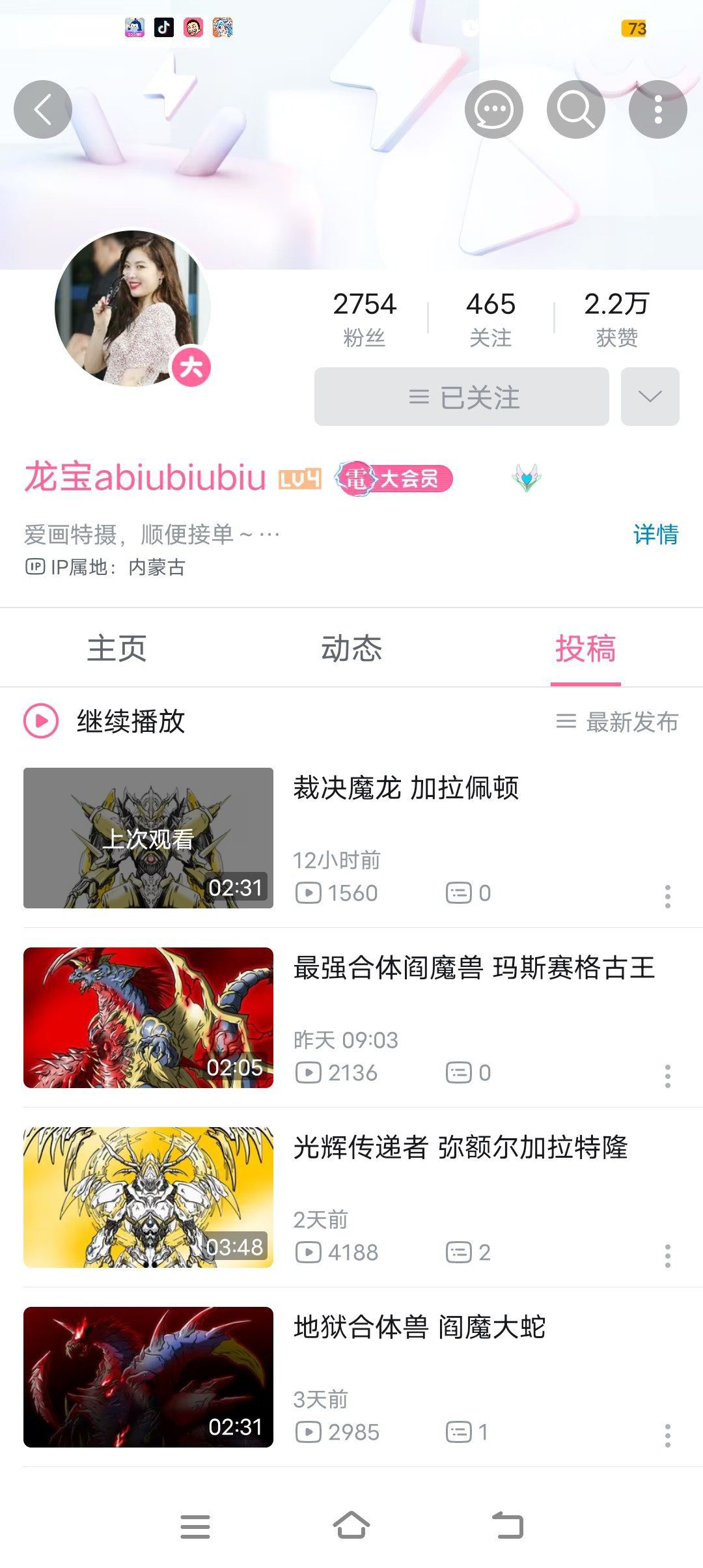
Task: Expand the arrow beside 已关注
Action: point(650,397)
